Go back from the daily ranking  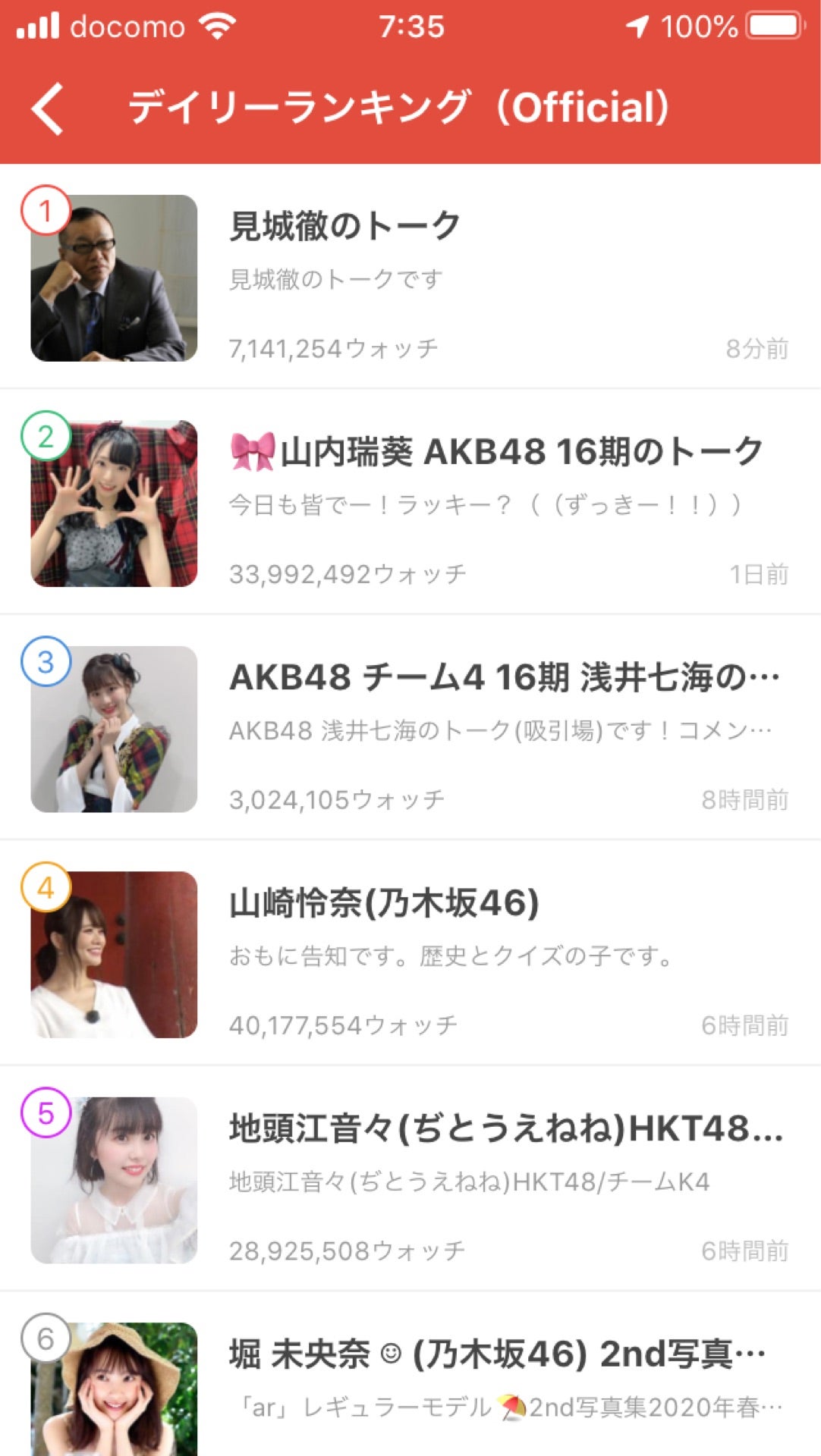pos(48,108)
